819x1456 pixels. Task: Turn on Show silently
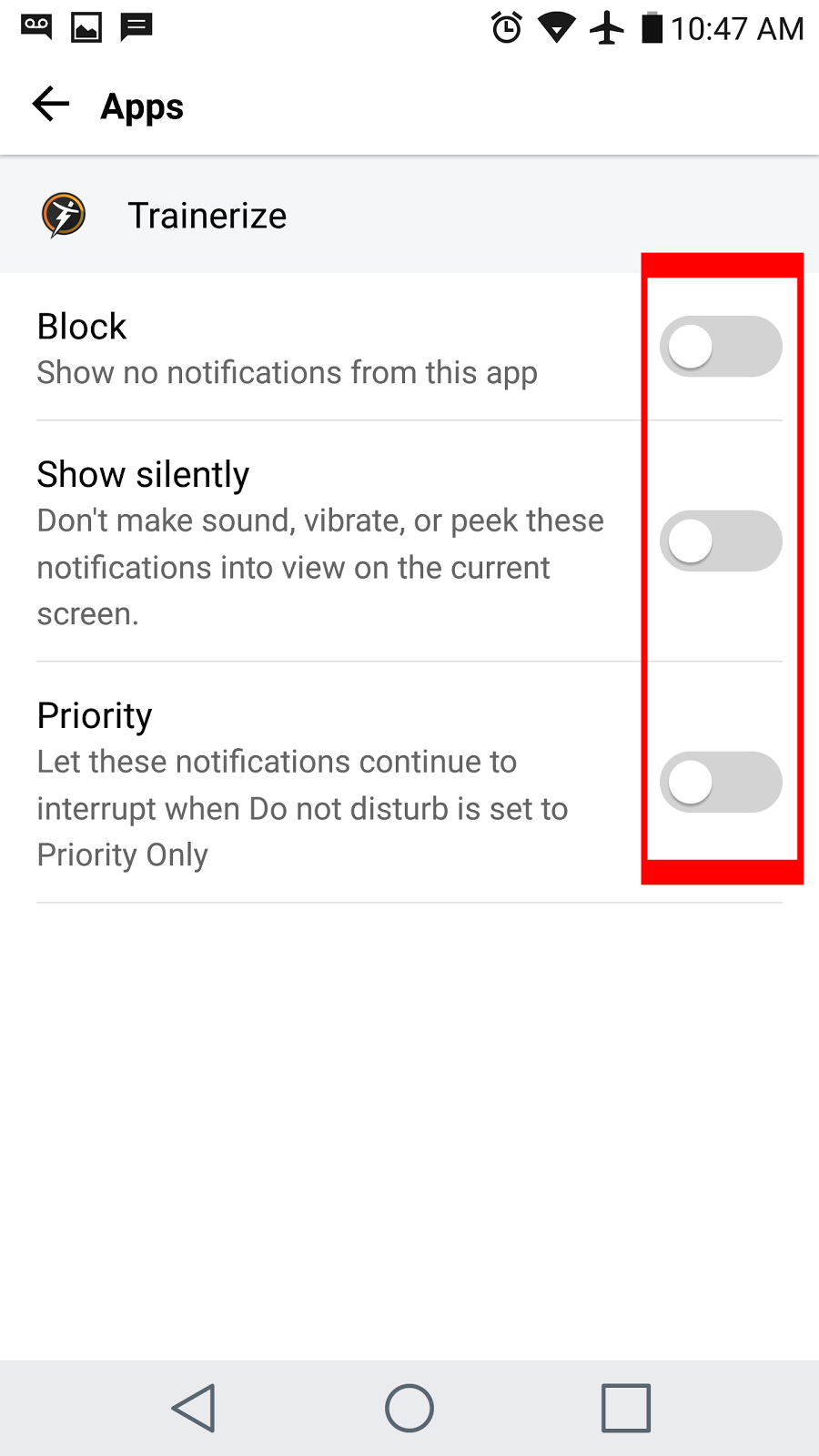[x=721, y=541]
